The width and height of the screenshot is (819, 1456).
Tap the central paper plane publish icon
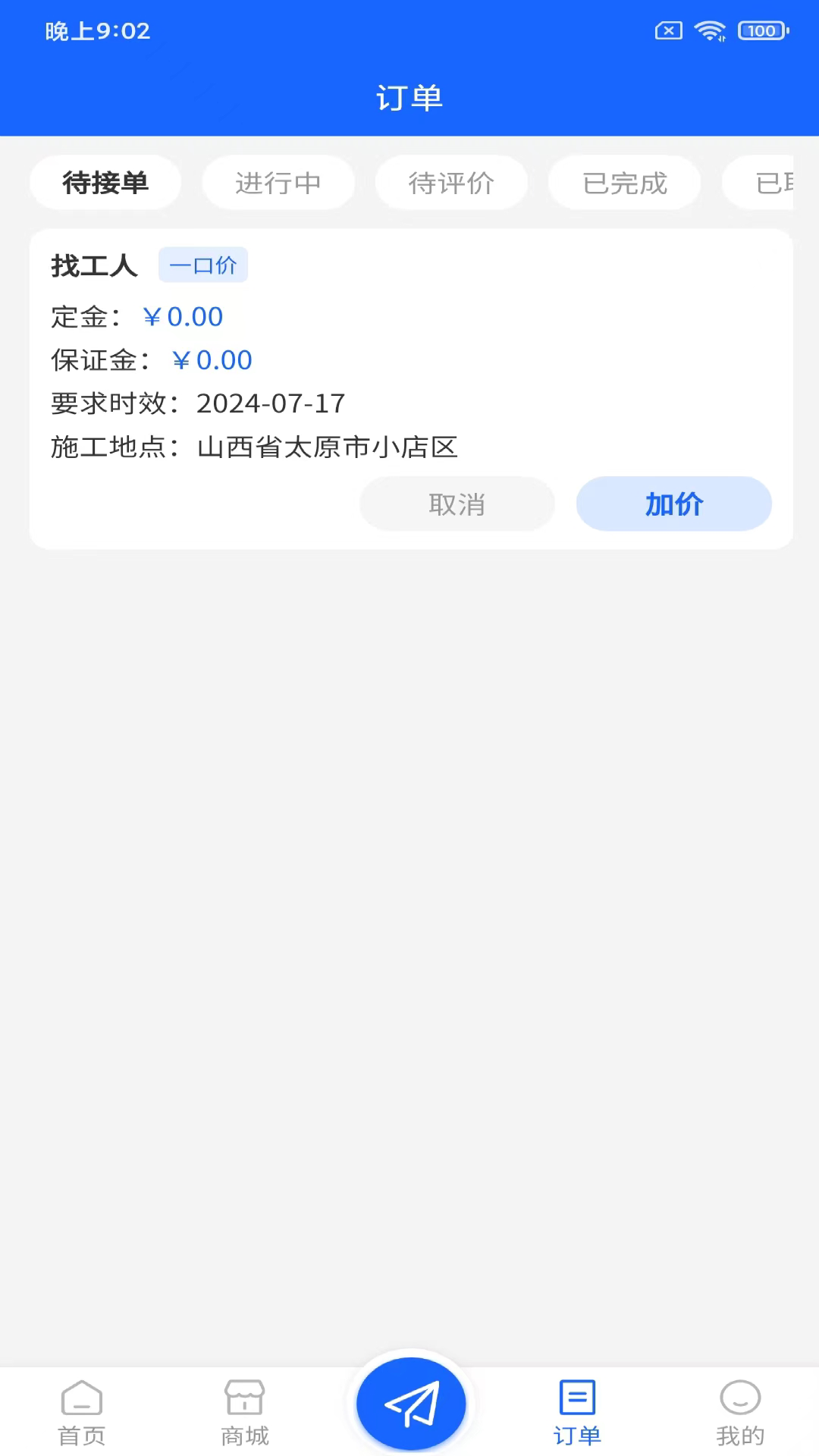pos(409,1403)
